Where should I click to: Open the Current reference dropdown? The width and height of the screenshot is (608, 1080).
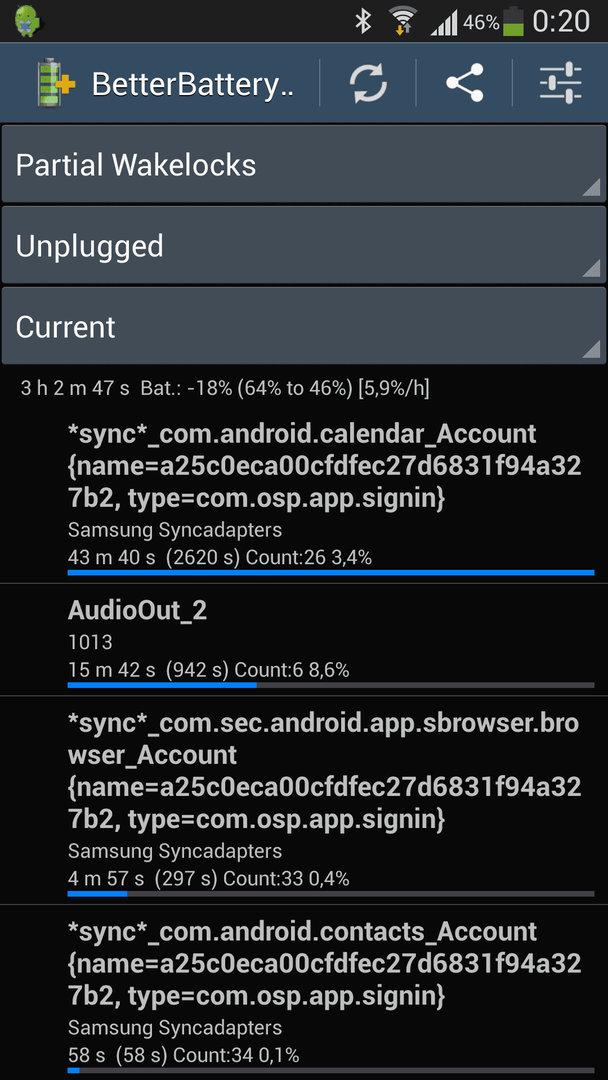pyautogui.click(x=304, y=325)
